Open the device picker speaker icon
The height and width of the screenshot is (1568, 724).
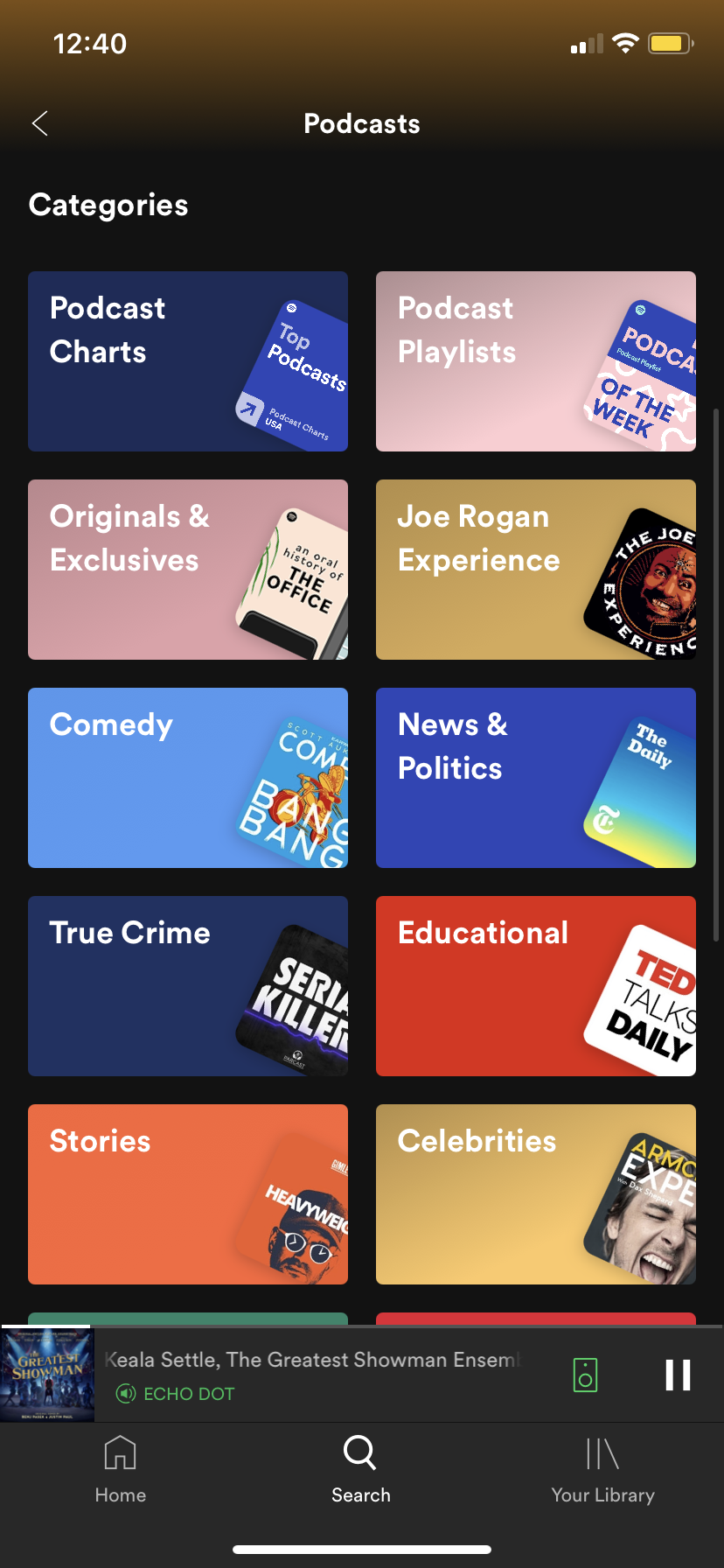tap(585, 1375)
